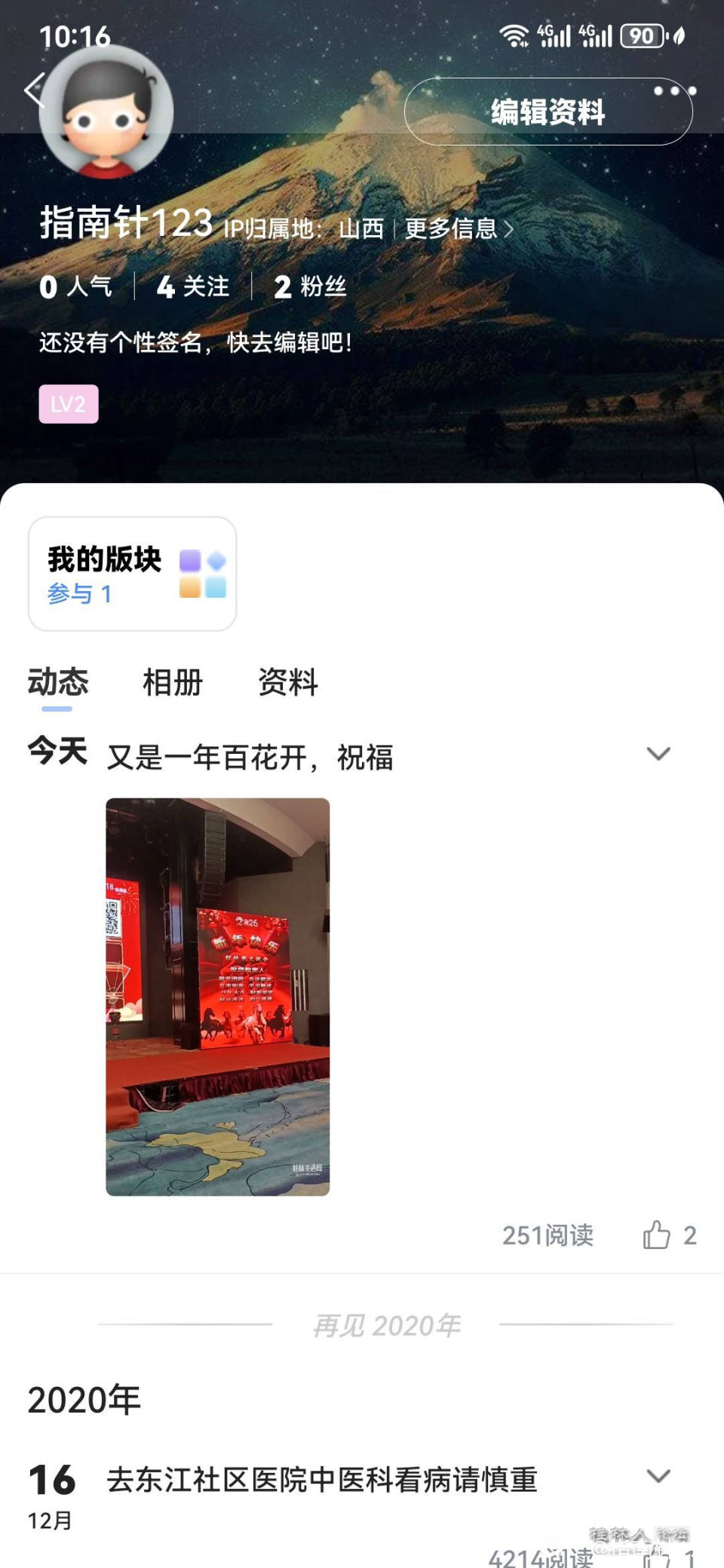This screenshot has height=1568, width=724.
Task: Open the three-dot overflow menu
Action: tap(674, 91)
